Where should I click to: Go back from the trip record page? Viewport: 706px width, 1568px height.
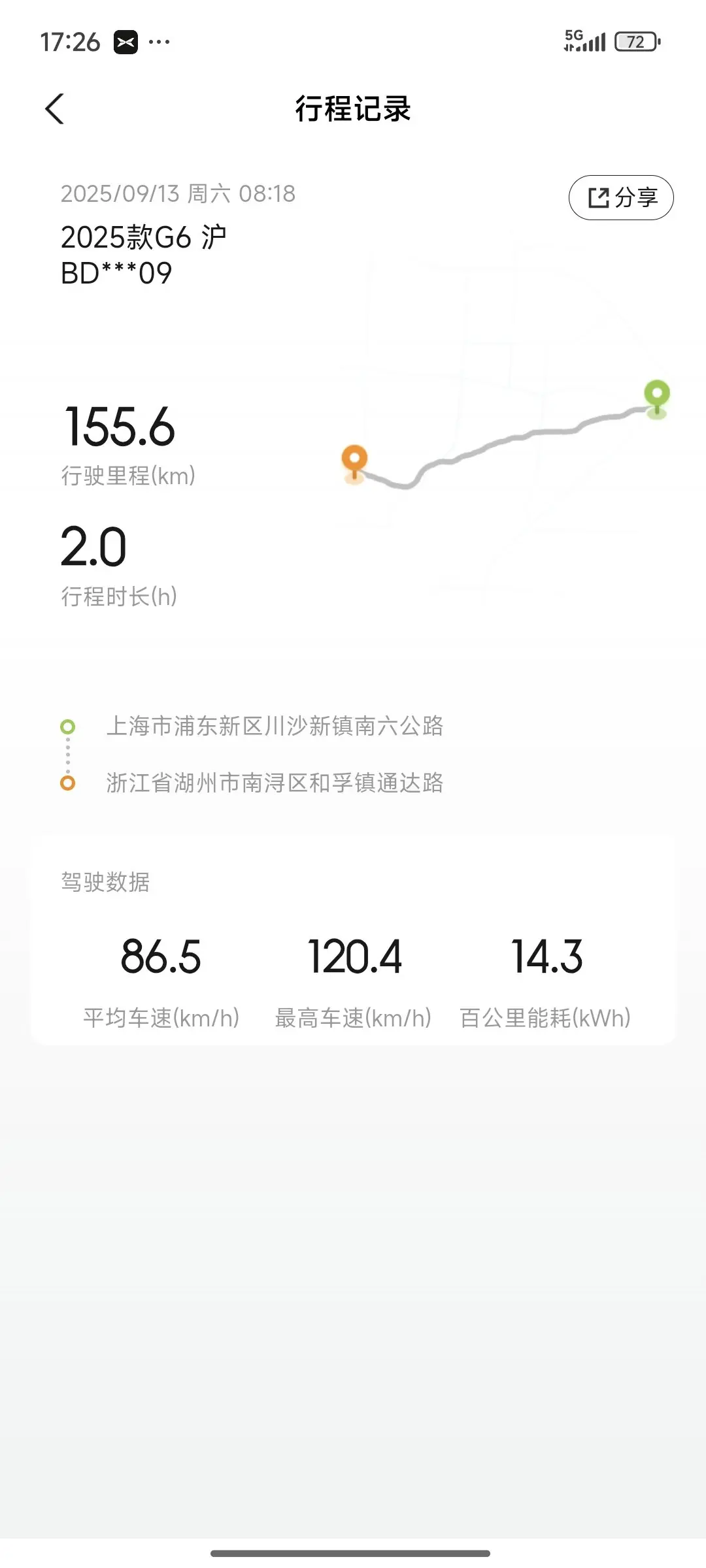[x=55, y=108]
